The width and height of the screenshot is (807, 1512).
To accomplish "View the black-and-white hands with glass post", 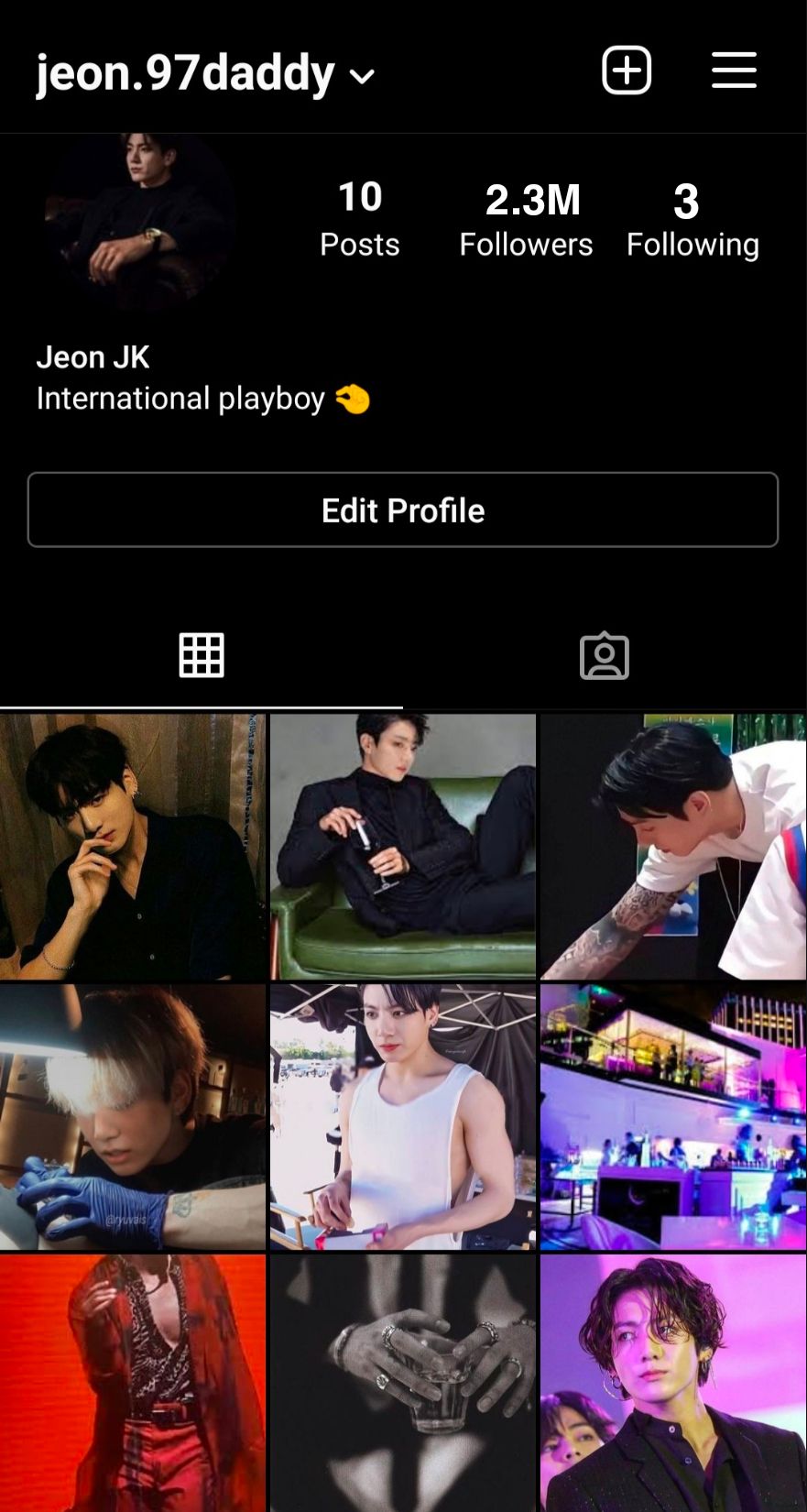I will pyautogui.click(x=403, y=1384).
